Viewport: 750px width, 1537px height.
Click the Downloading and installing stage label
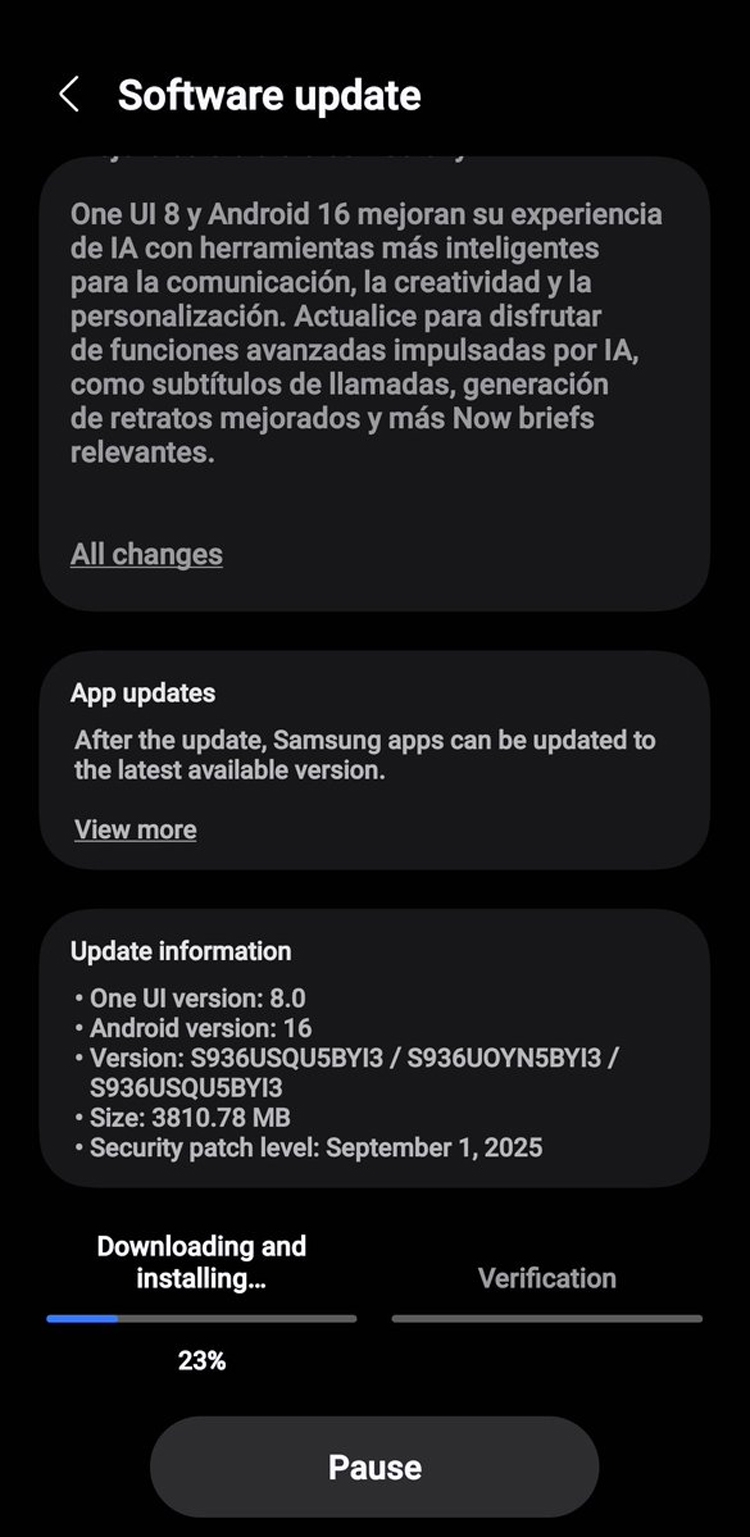(201, 1262)
